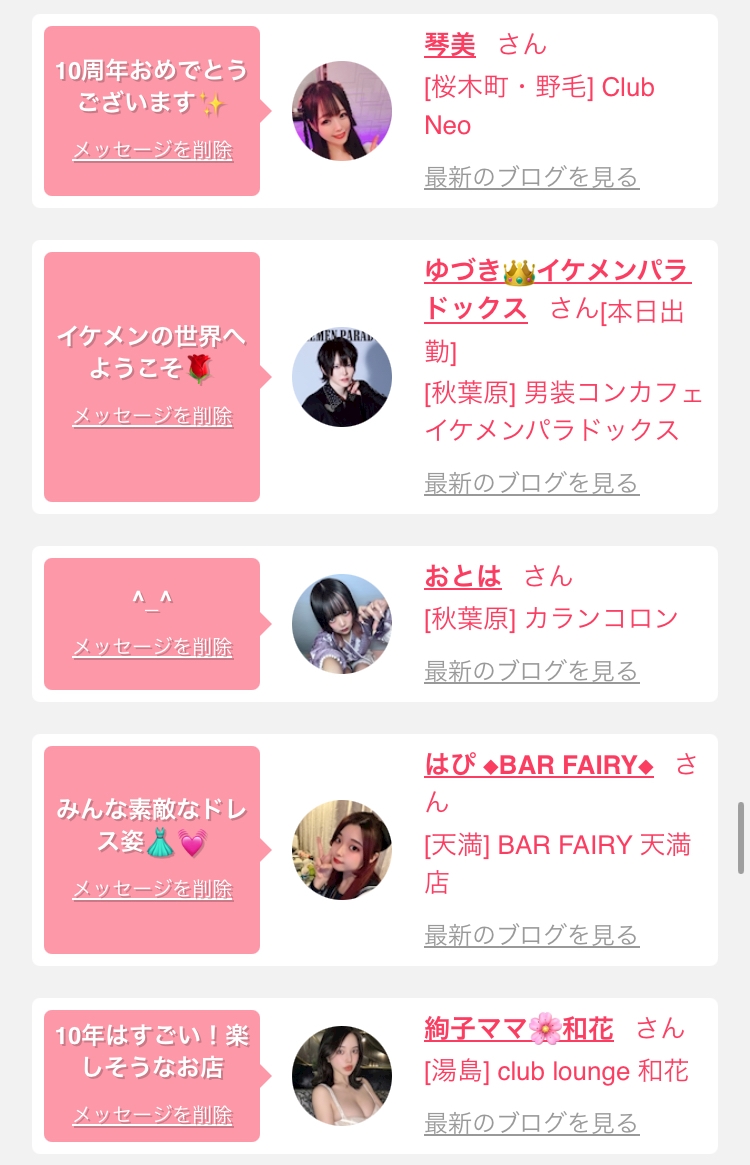Delete the 10周年おめでとう message

(x=152, y=150)
